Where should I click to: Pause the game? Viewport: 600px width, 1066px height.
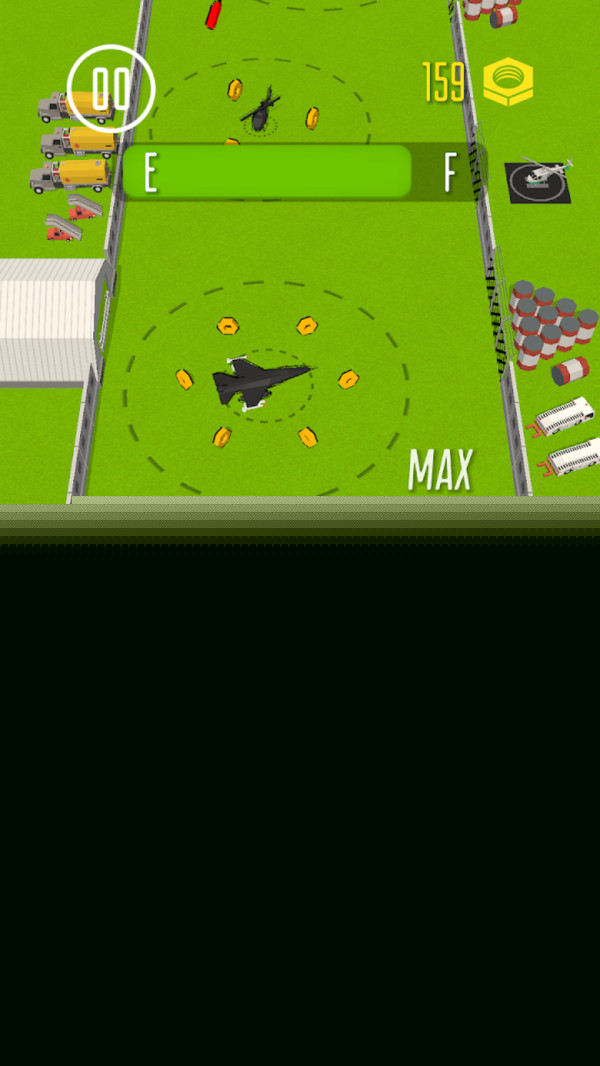(111, 89)
